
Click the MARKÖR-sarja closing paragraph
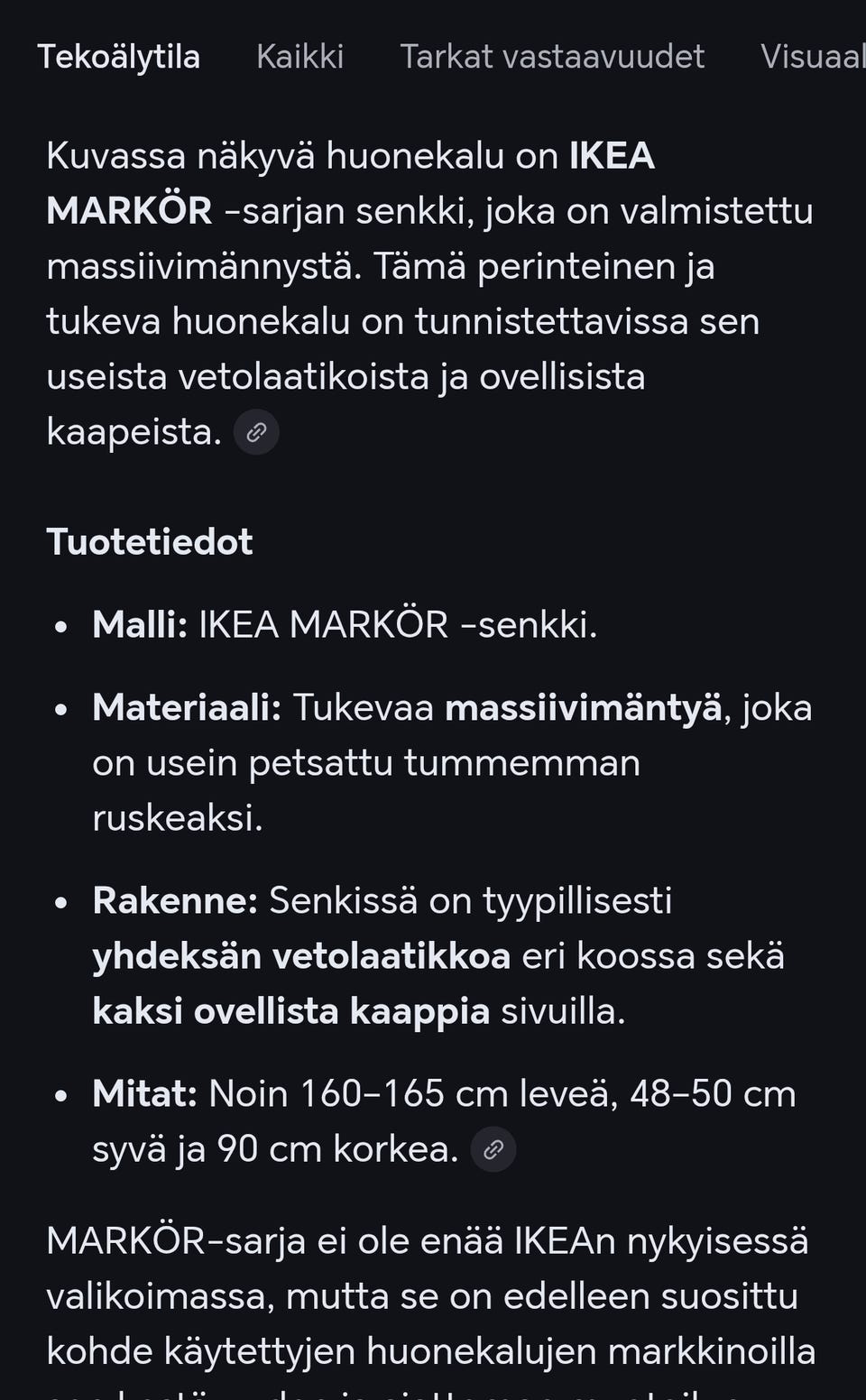click(x=424, y=1294)
